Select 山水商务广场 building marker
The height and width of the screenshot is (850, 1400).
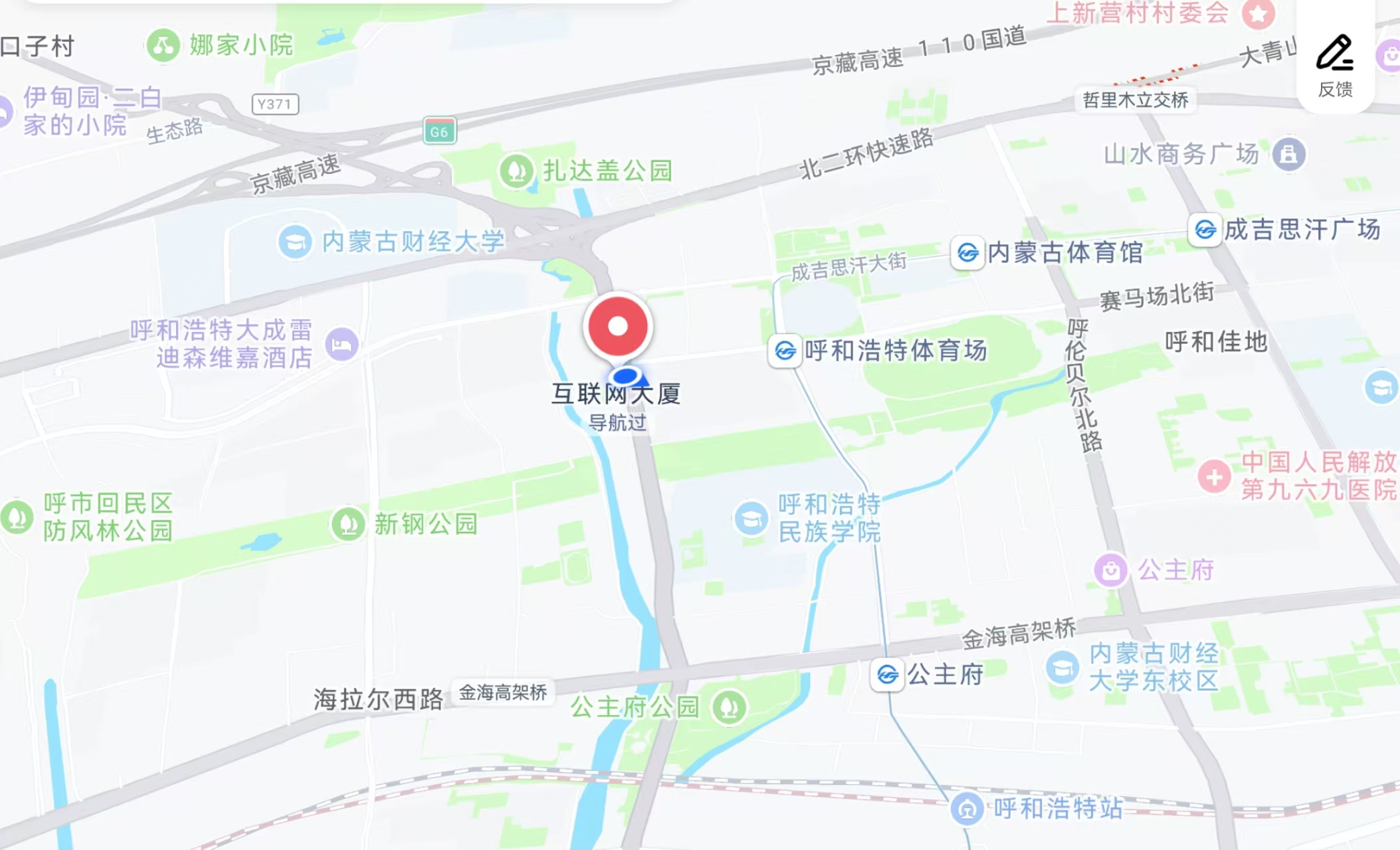tap(1288, 155)
